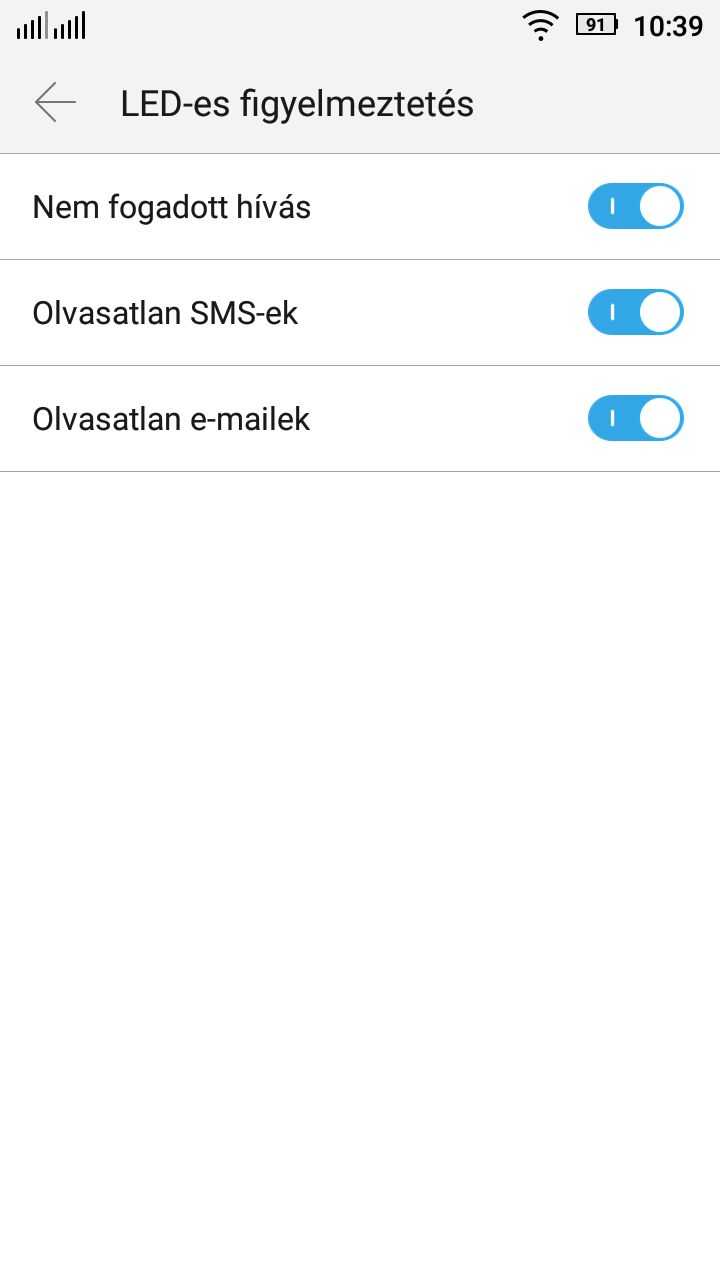Go back using the arrow icon

point(55,103)
